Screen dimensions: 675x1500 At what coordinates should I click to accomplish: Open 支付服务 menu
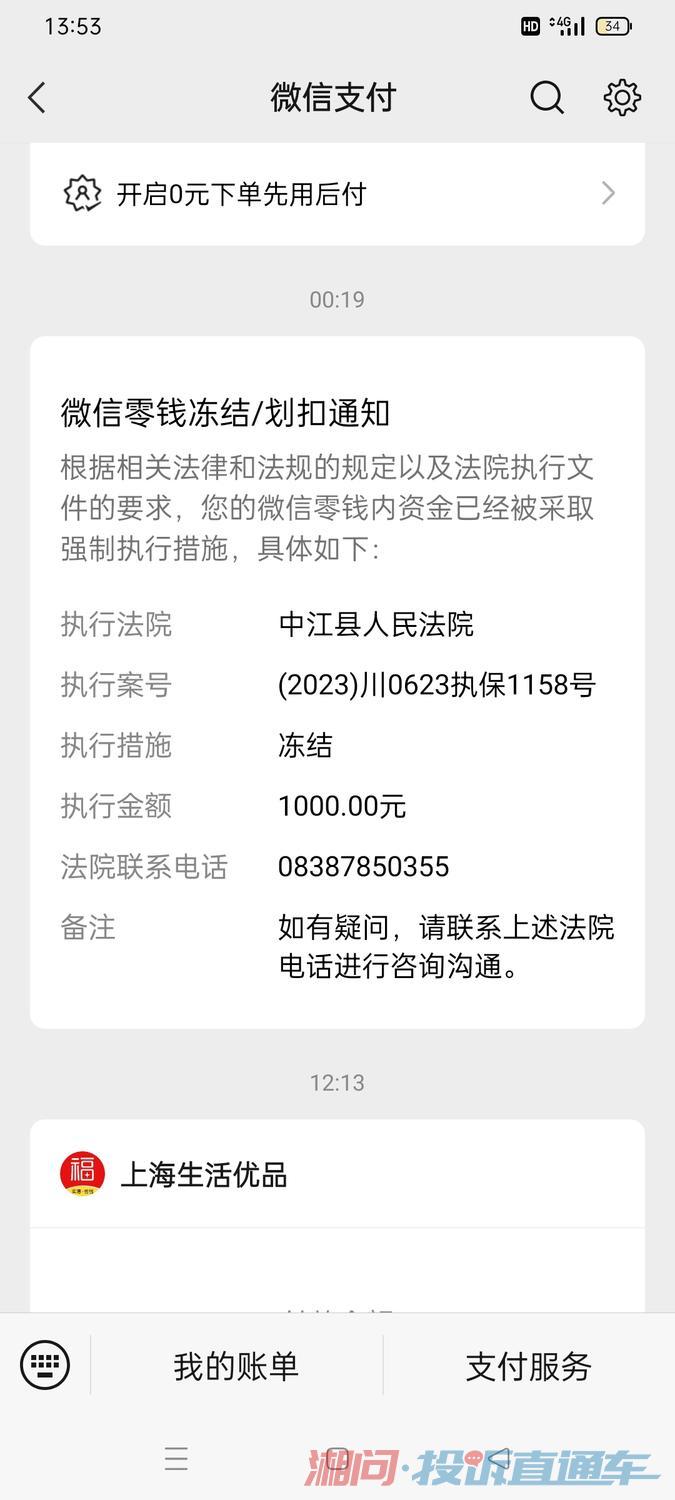[x=528, y=1366]
